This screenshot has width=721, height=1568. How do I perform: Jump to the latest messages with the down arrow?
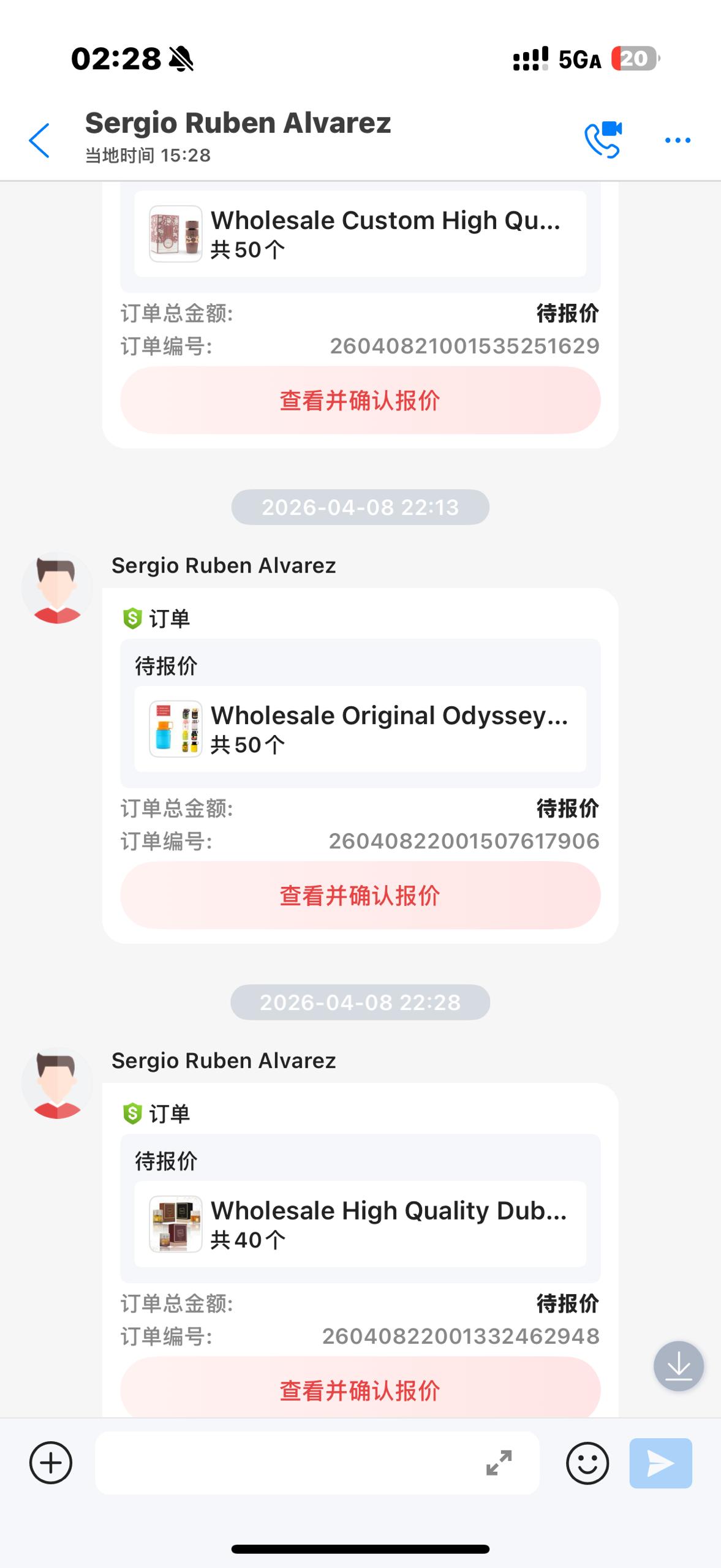(x=678, y=1366)
